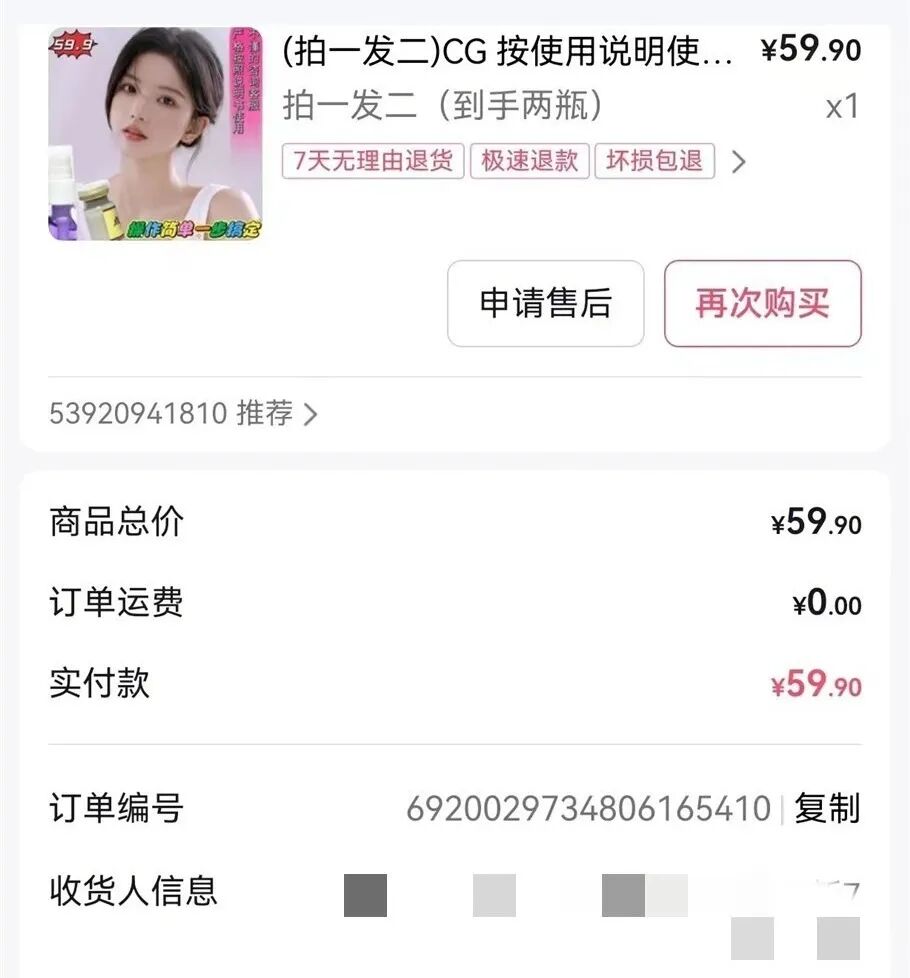
Task: Tap 再次购买 to buy again
Action: (762, 303)
